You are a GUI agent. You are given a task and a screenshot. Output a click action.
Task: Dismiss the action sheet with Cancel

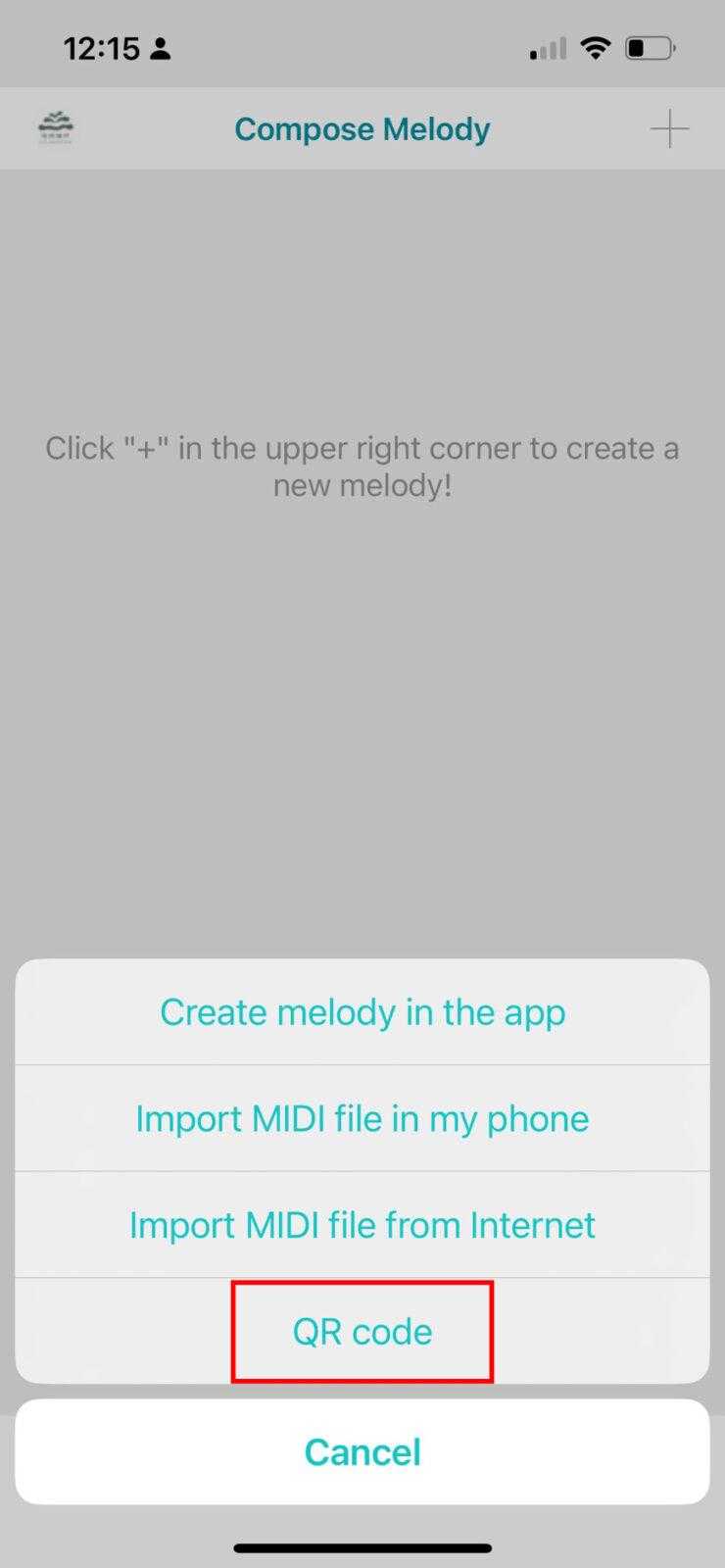(362, 1451)
